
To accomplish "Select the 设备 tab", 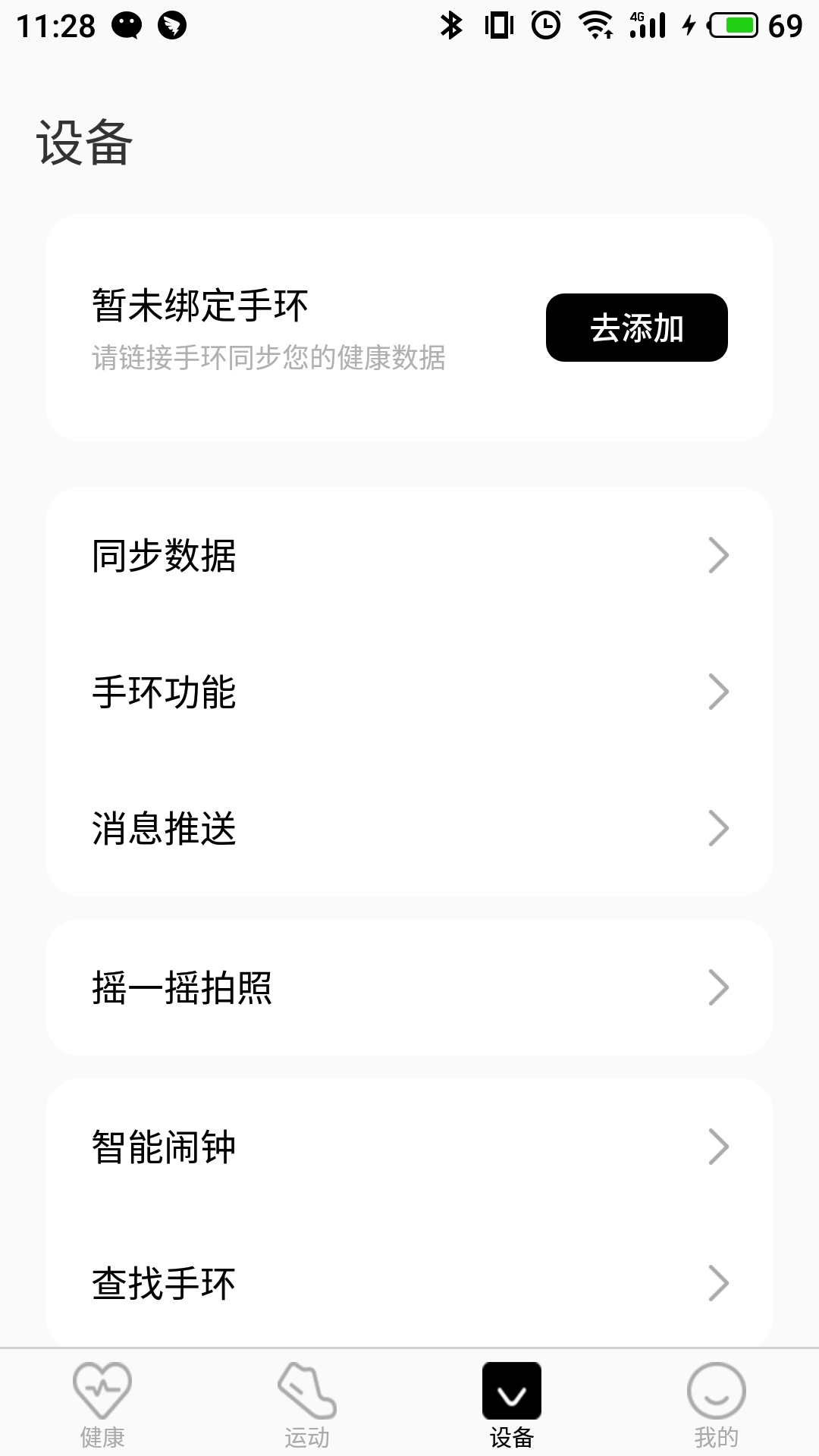I will point(512,1404).
